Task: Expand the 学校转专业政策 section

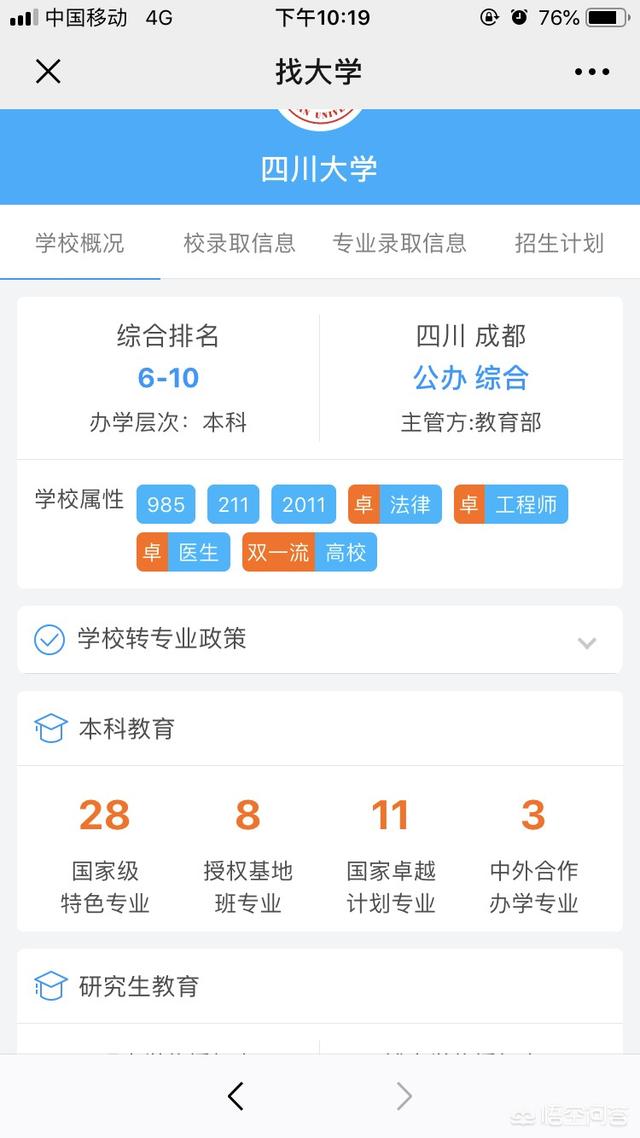Action: (320, 639)
